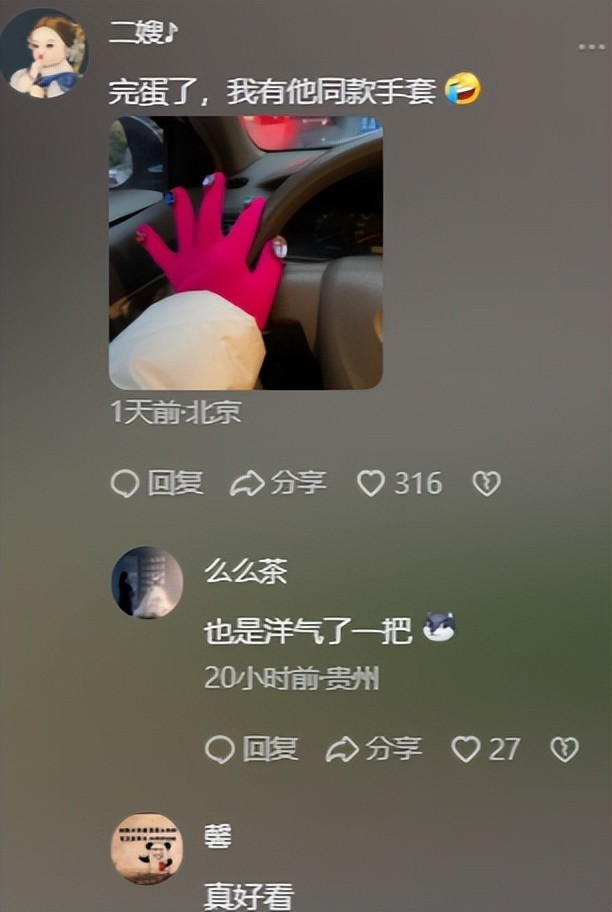Open 馨's profile avatar

point(146,848)
